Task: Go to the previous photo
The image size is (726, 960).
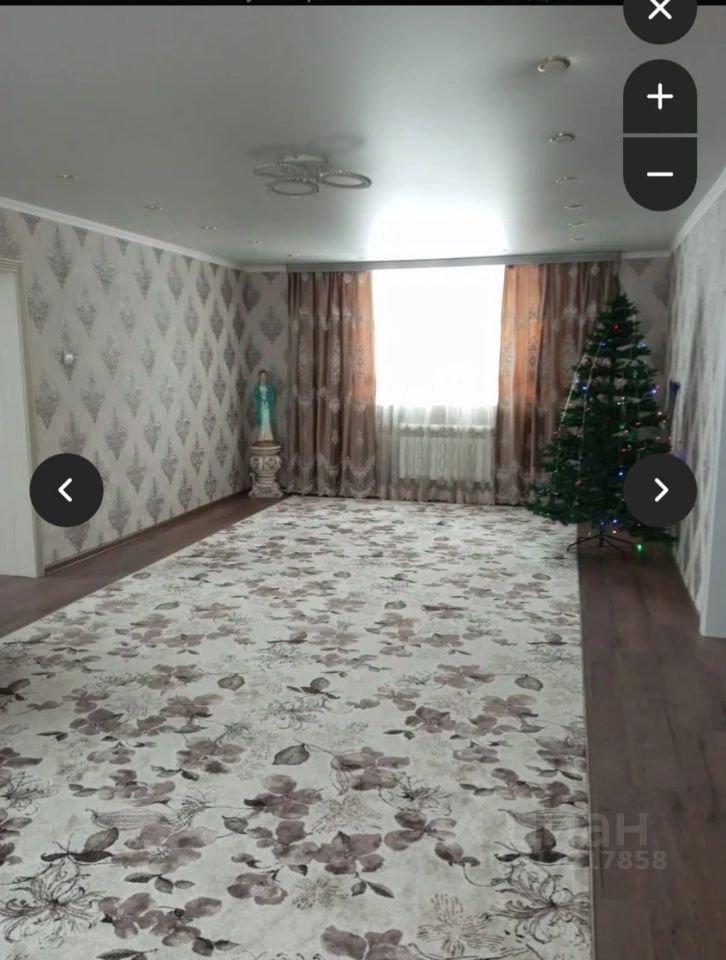Action: tap(66, 490)
